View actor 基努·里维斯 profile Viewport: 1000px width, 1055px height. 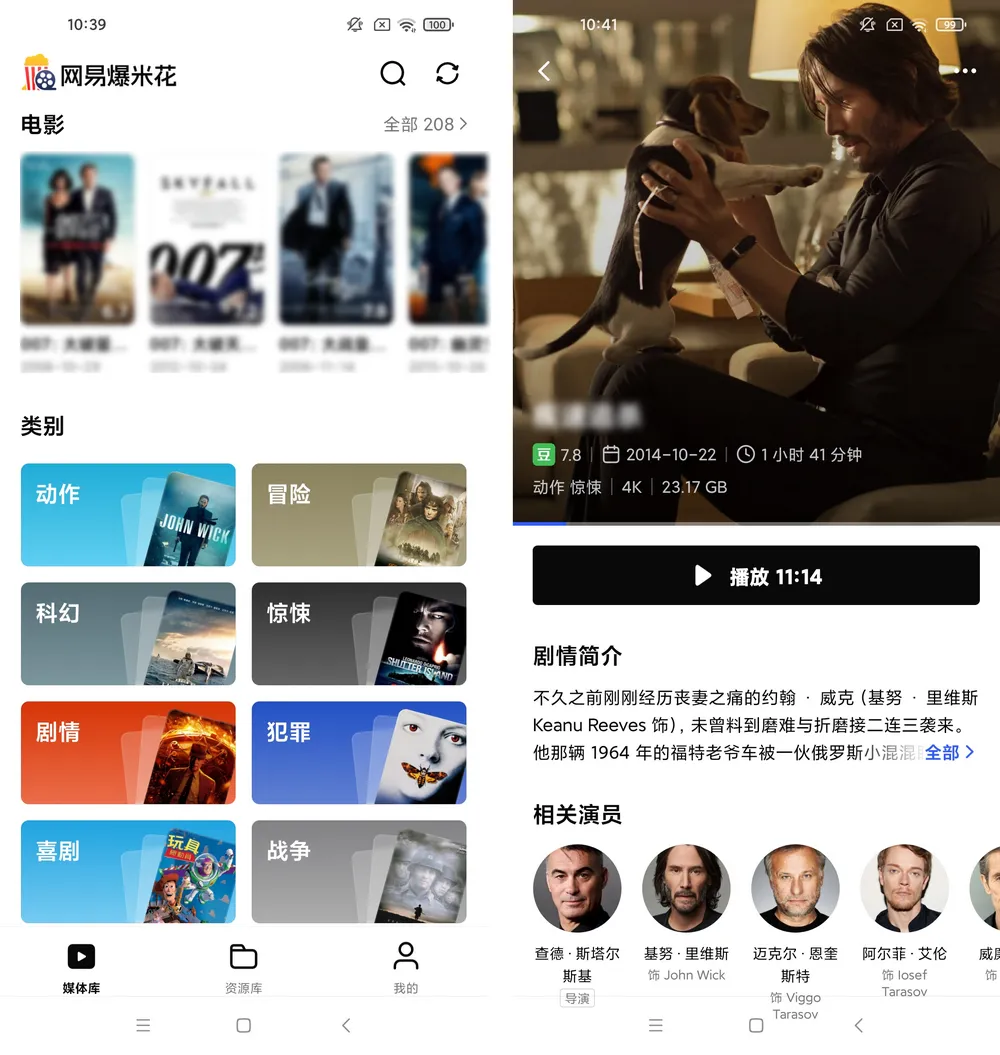pos(686,889)
